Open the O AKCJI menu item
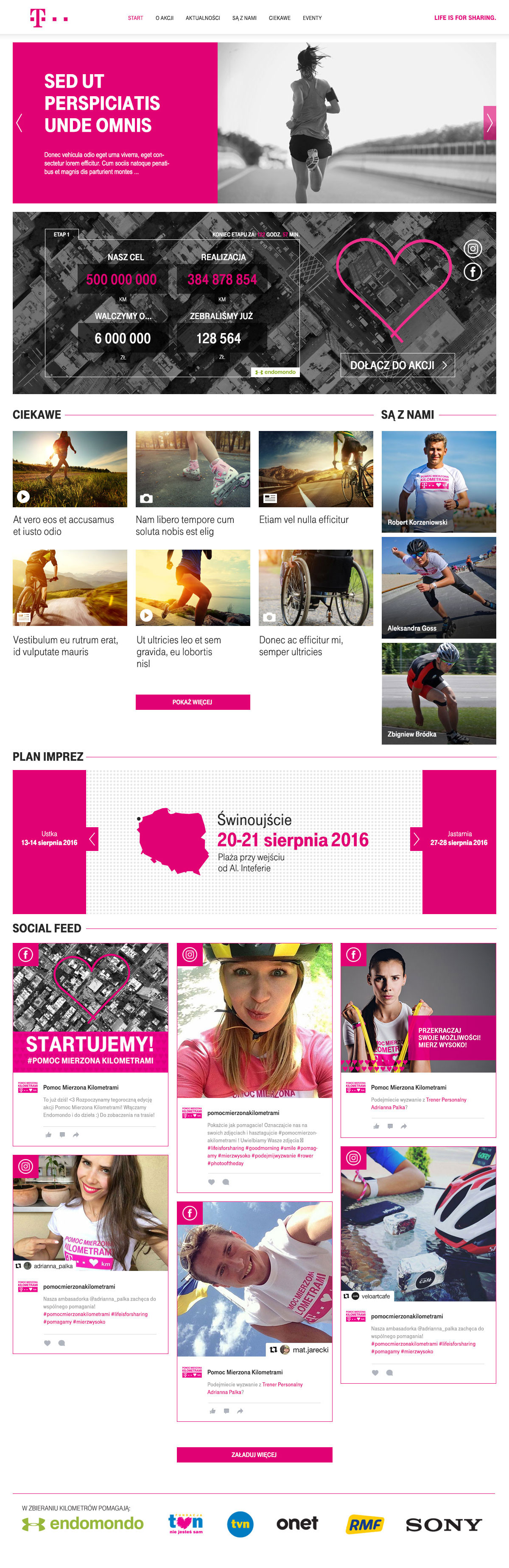The width and height of the screenshot is (509, 1568). click(x=164, y=18)
